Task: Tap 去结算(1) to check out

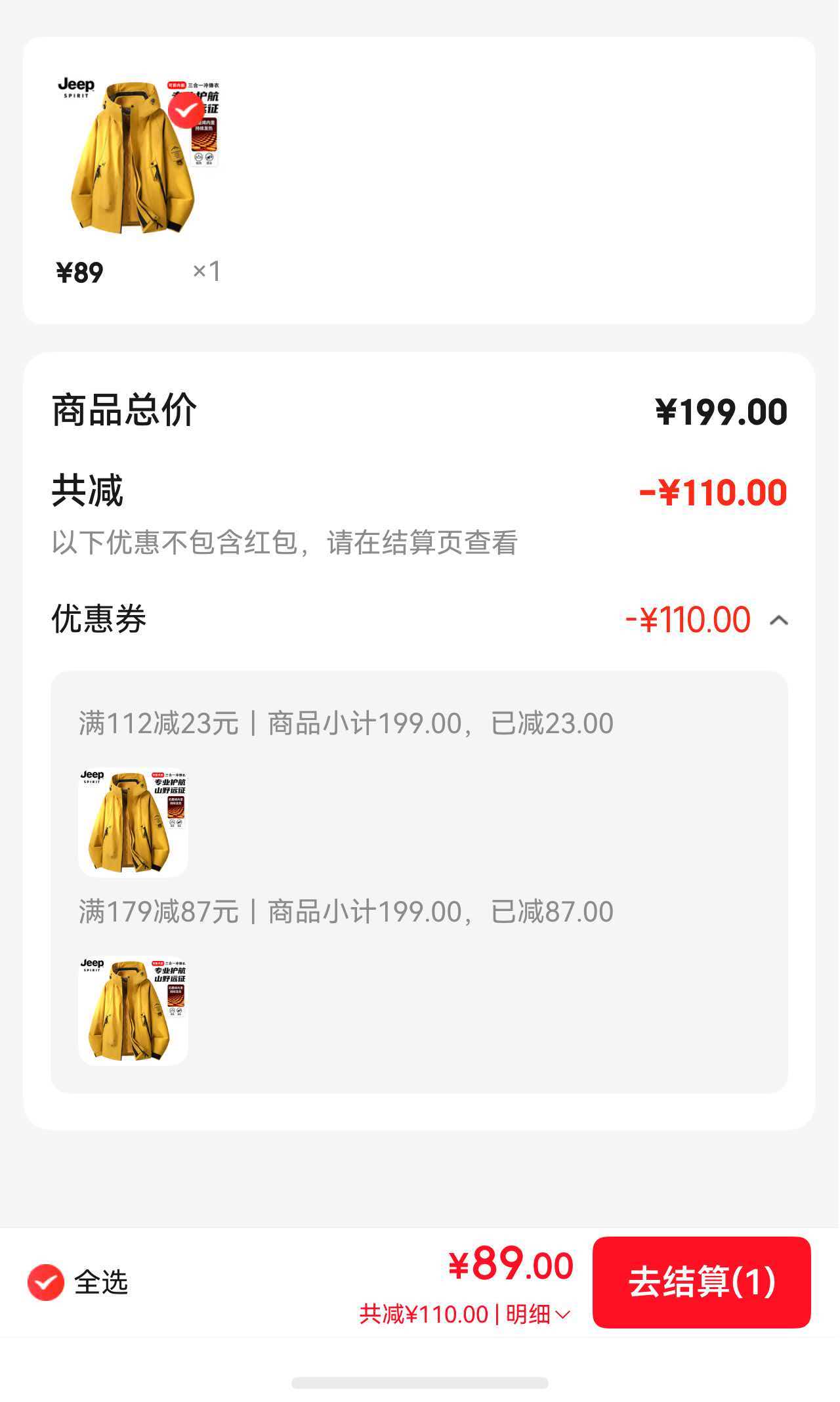Action: coord(702,1282)
